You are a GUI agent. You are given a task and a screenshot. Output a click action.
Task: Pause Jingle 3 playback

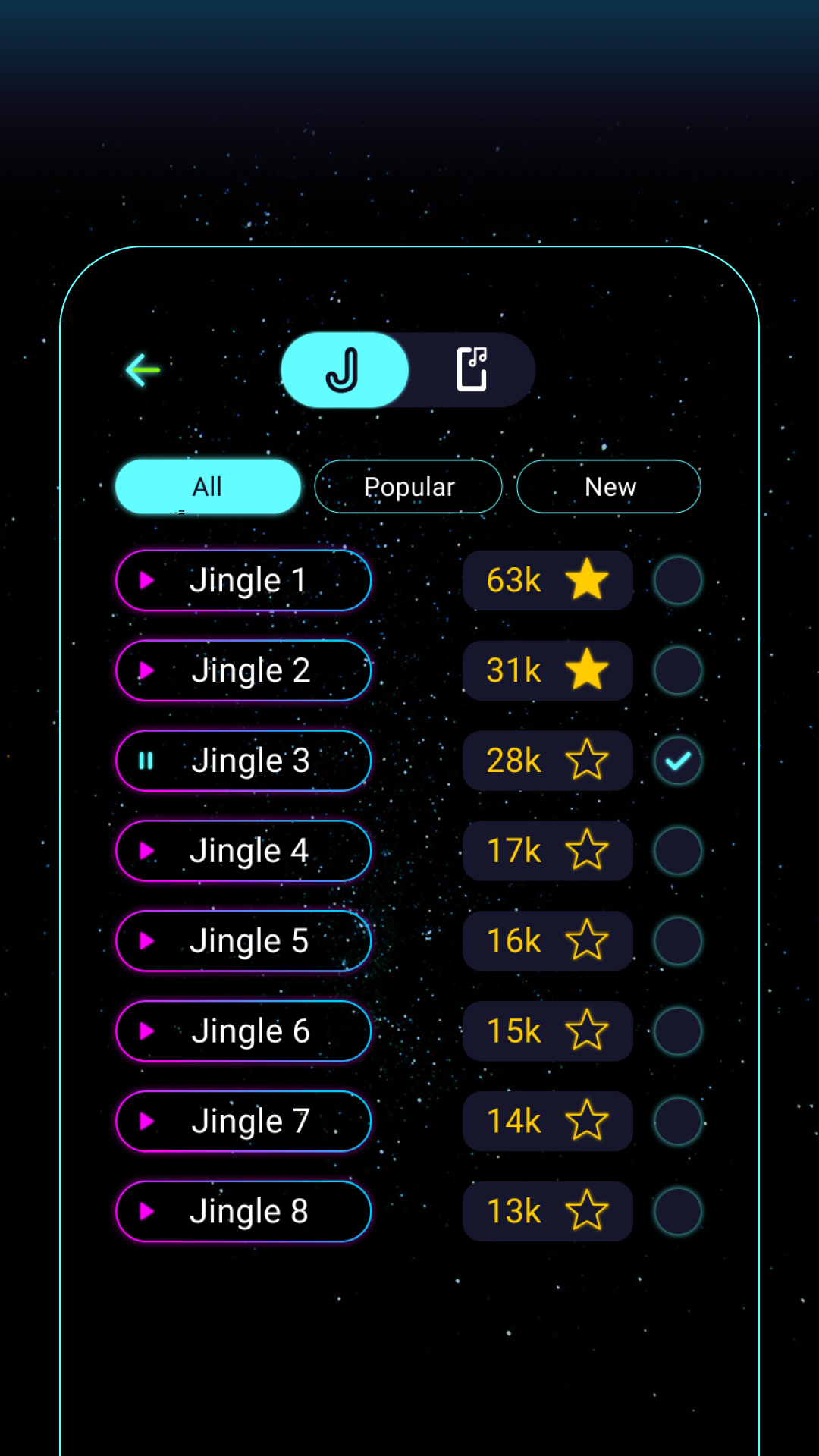146,761
